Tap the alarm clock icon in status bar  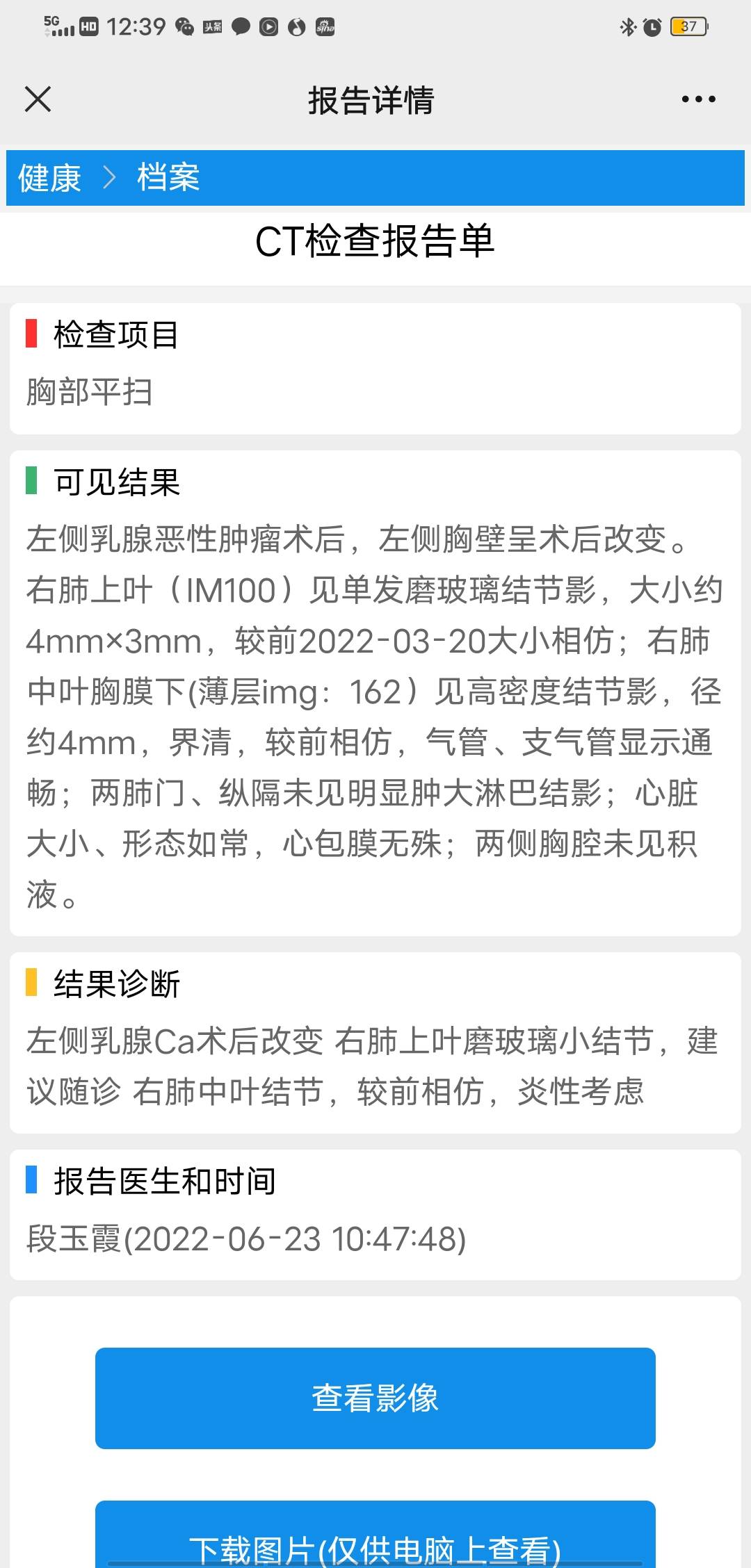pyautogui.click(x=652, y=27)
